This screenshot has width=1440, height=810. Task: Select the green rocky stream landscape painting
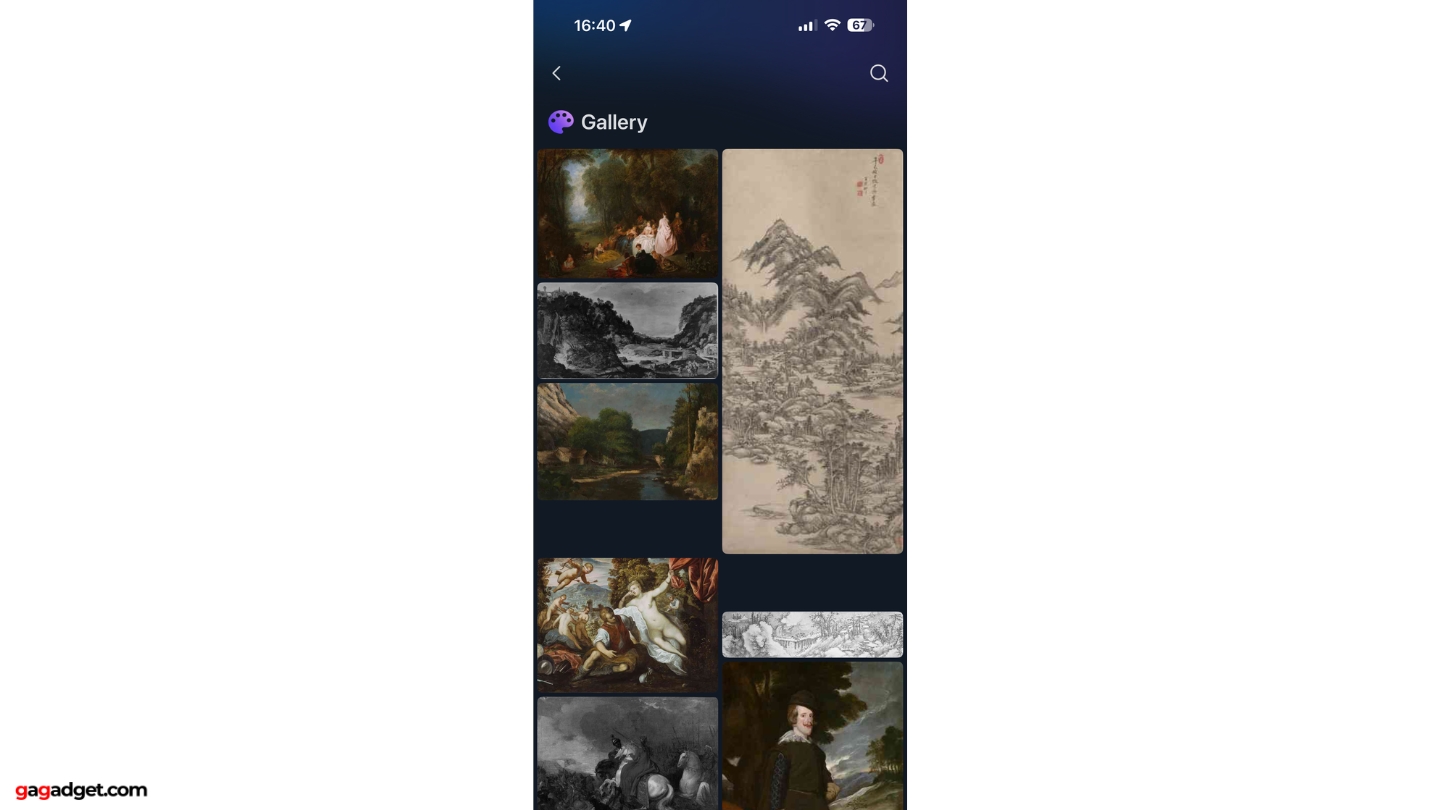point(627,441)
